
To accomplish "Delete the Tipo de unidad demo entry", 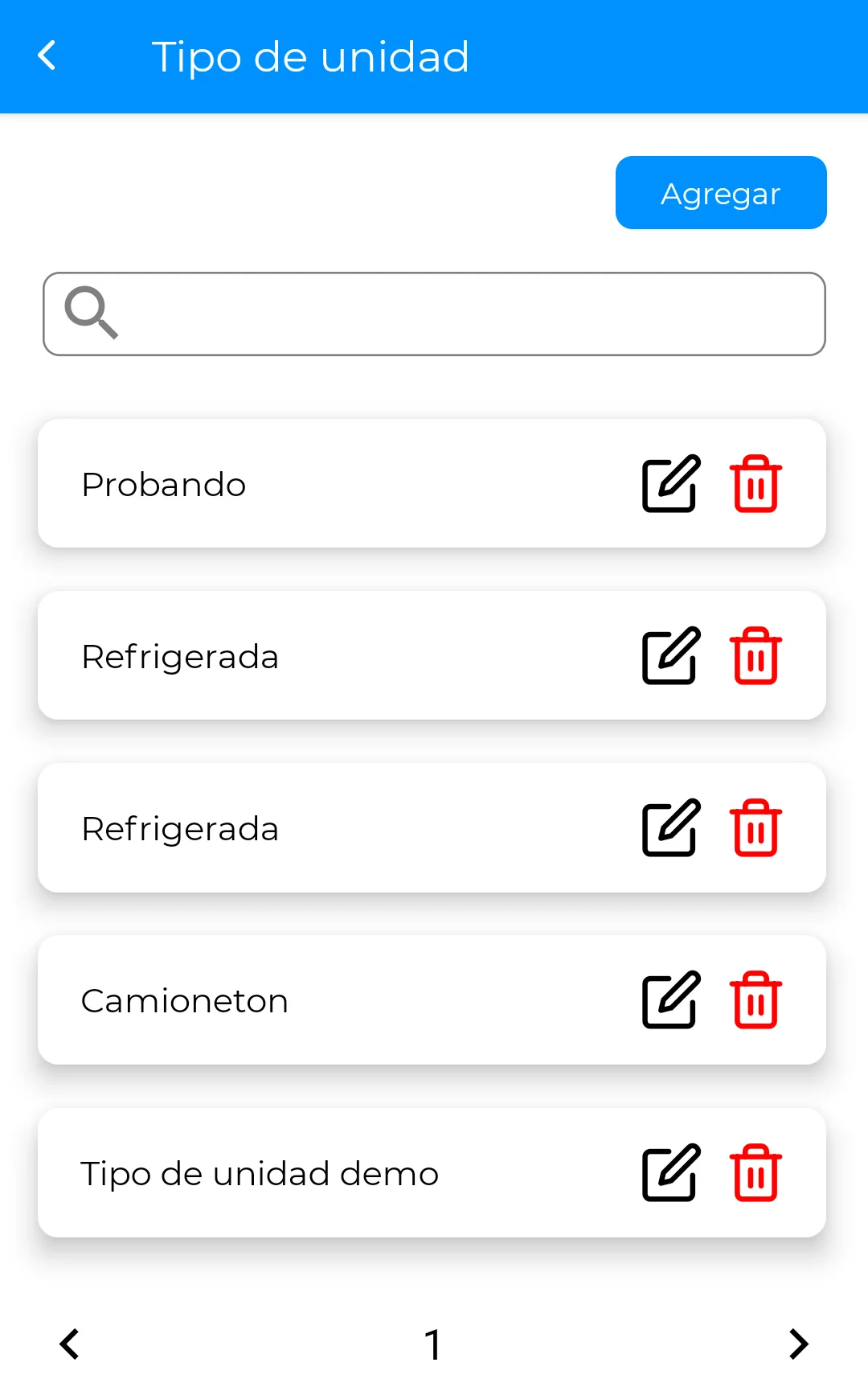I will tap(755, 1173).
